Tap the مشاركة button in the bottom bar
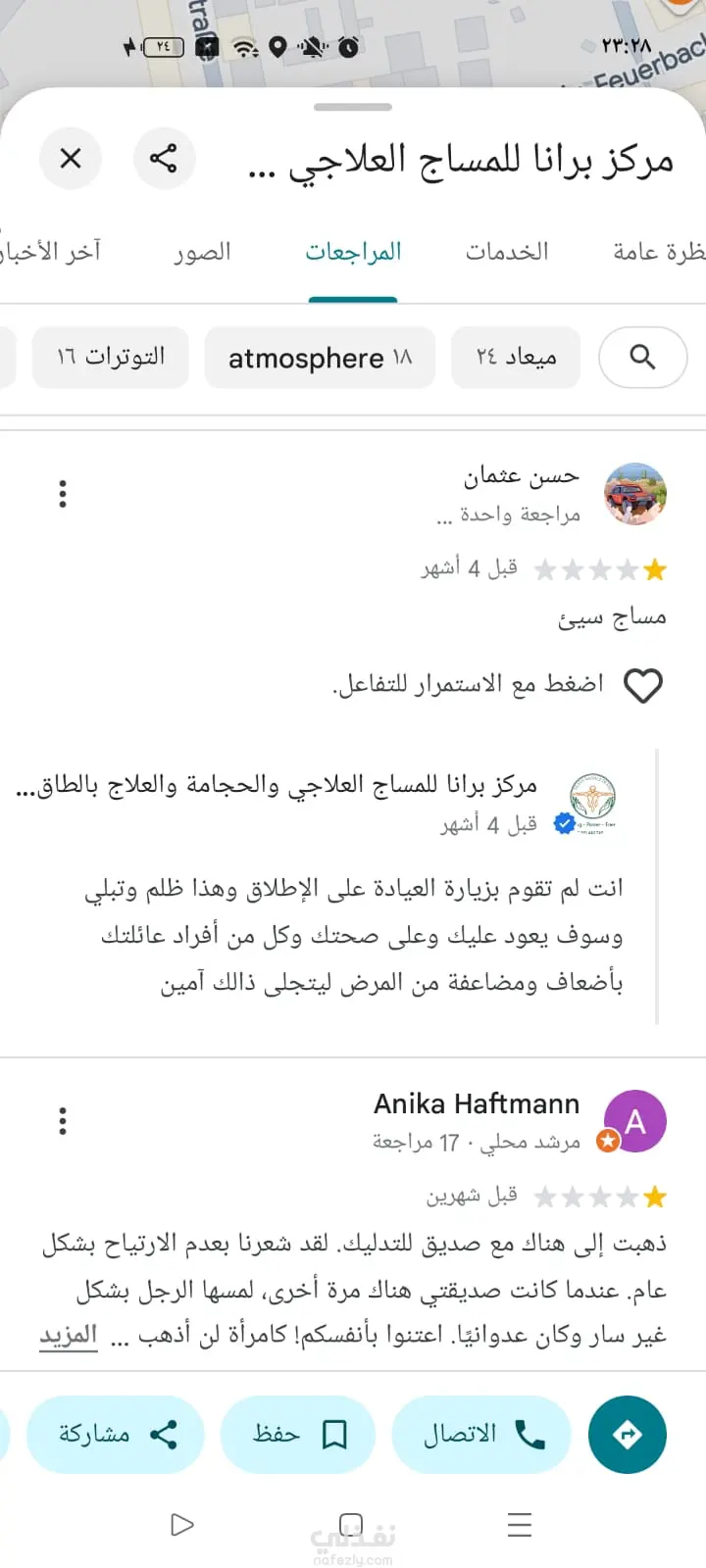The height and width of the screenshot is (1568, 706). (116, 1435)
